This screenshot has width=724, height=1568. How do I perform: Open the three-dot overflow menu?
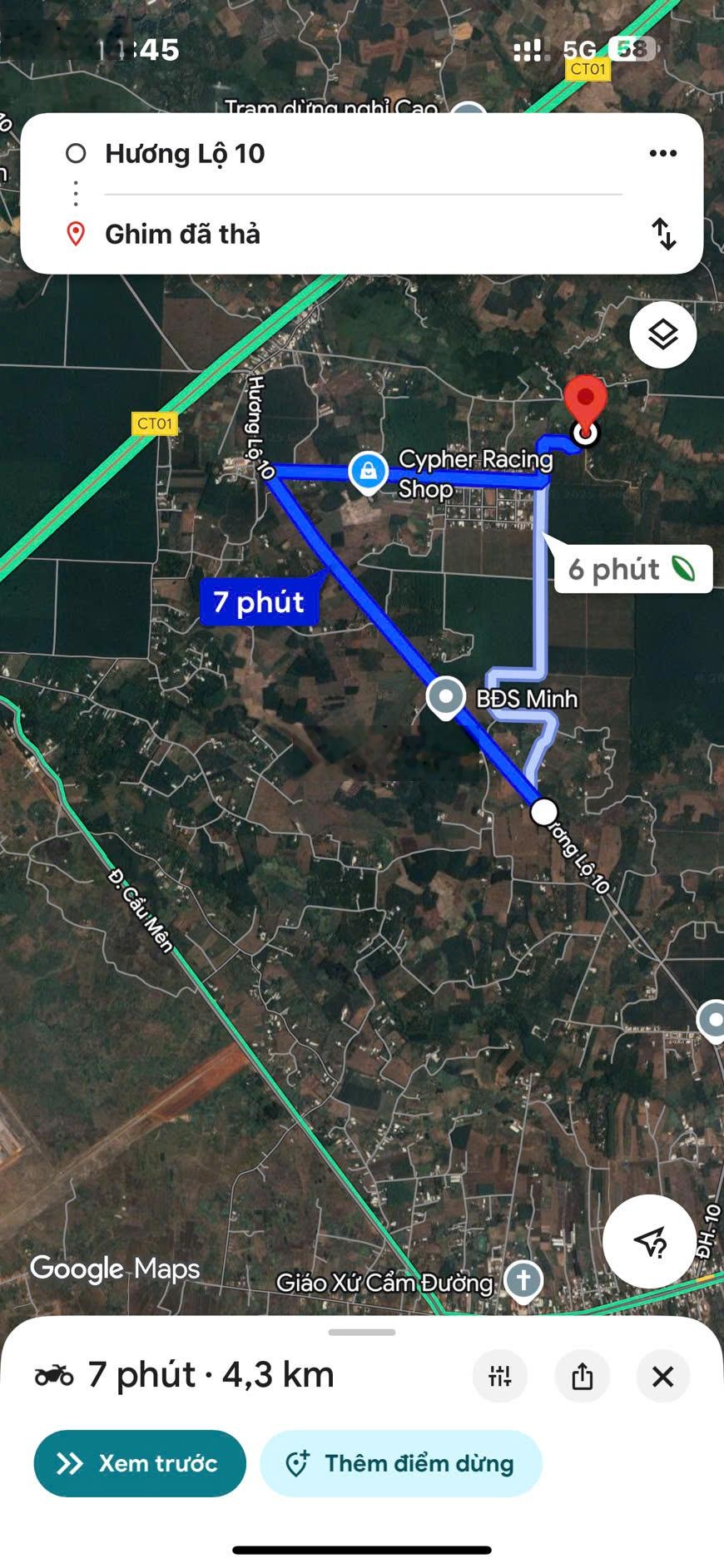click(662, 153)
